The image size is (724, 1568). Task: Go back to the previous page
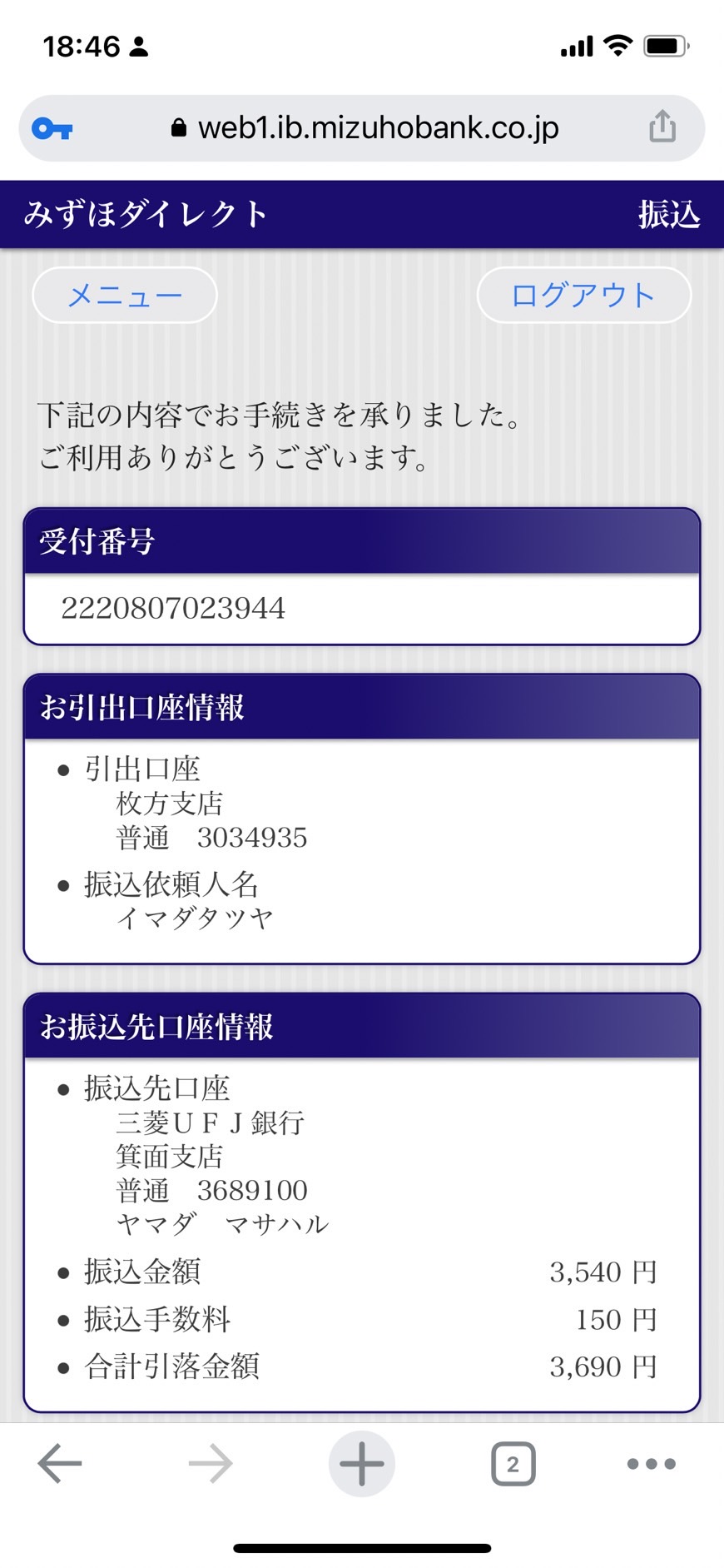coord(60,1464)
